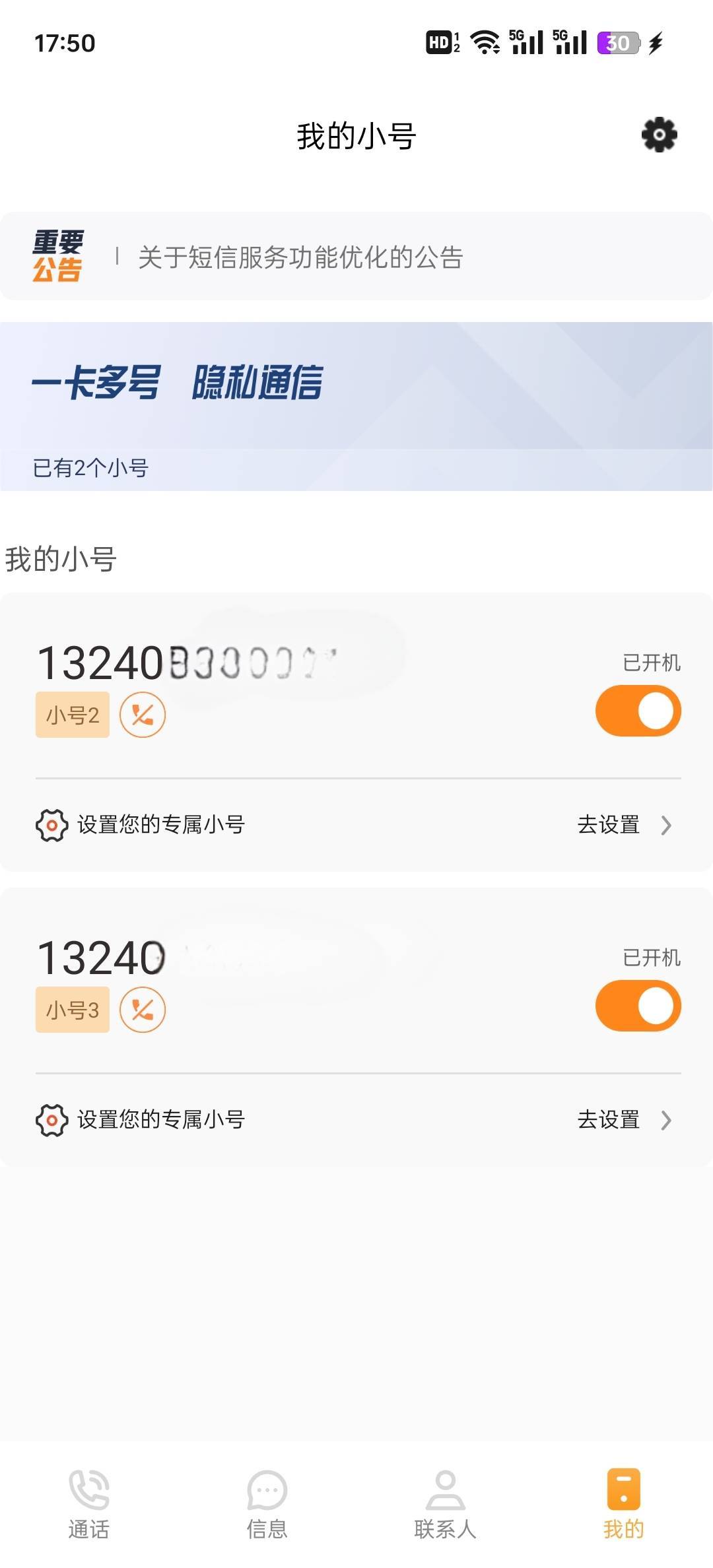Viewport: 713px width, 1568px height.
Task: Toggle the power switch for 小号2
Action: click(638, 711)
